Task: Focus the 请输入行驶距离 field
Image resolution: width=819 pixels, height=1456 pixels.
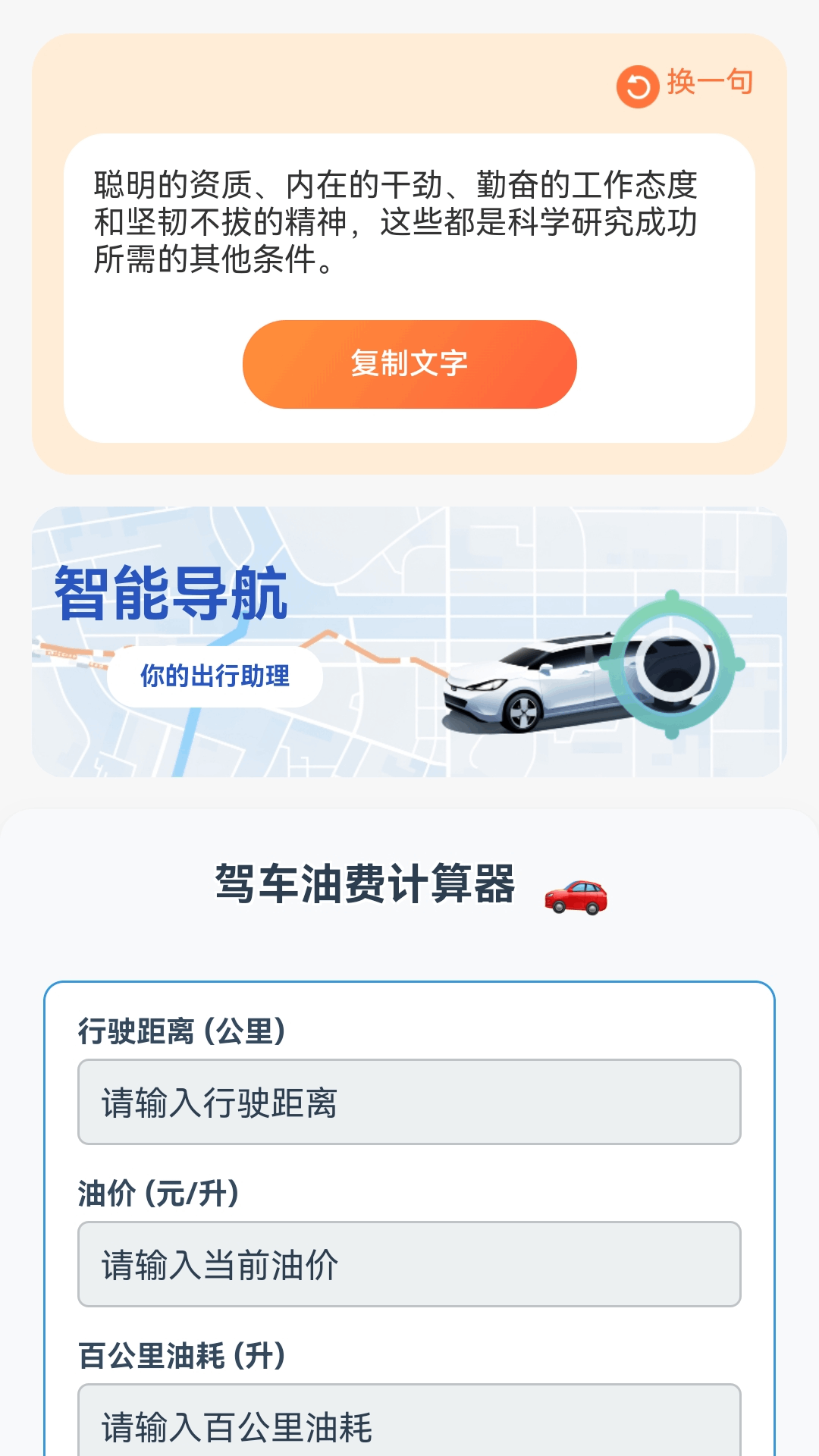Action: tap(409, 1102)
